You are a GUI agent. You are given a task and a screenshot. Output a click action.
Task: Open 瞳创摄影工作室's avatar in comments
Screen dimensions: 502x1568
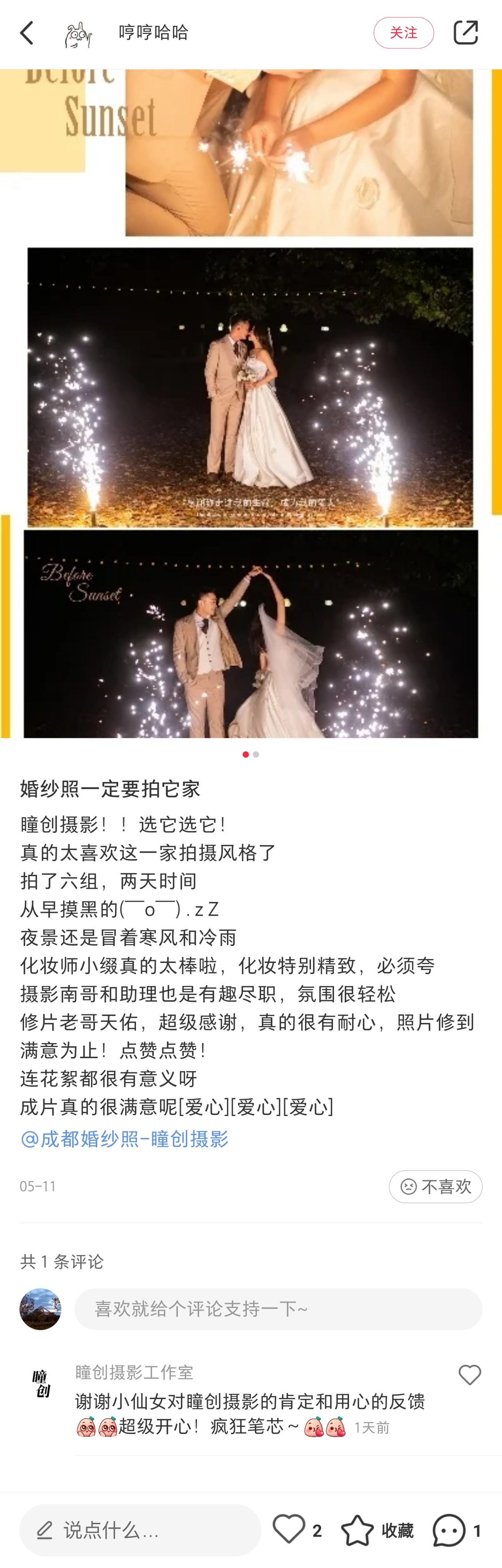[41, 1384]
